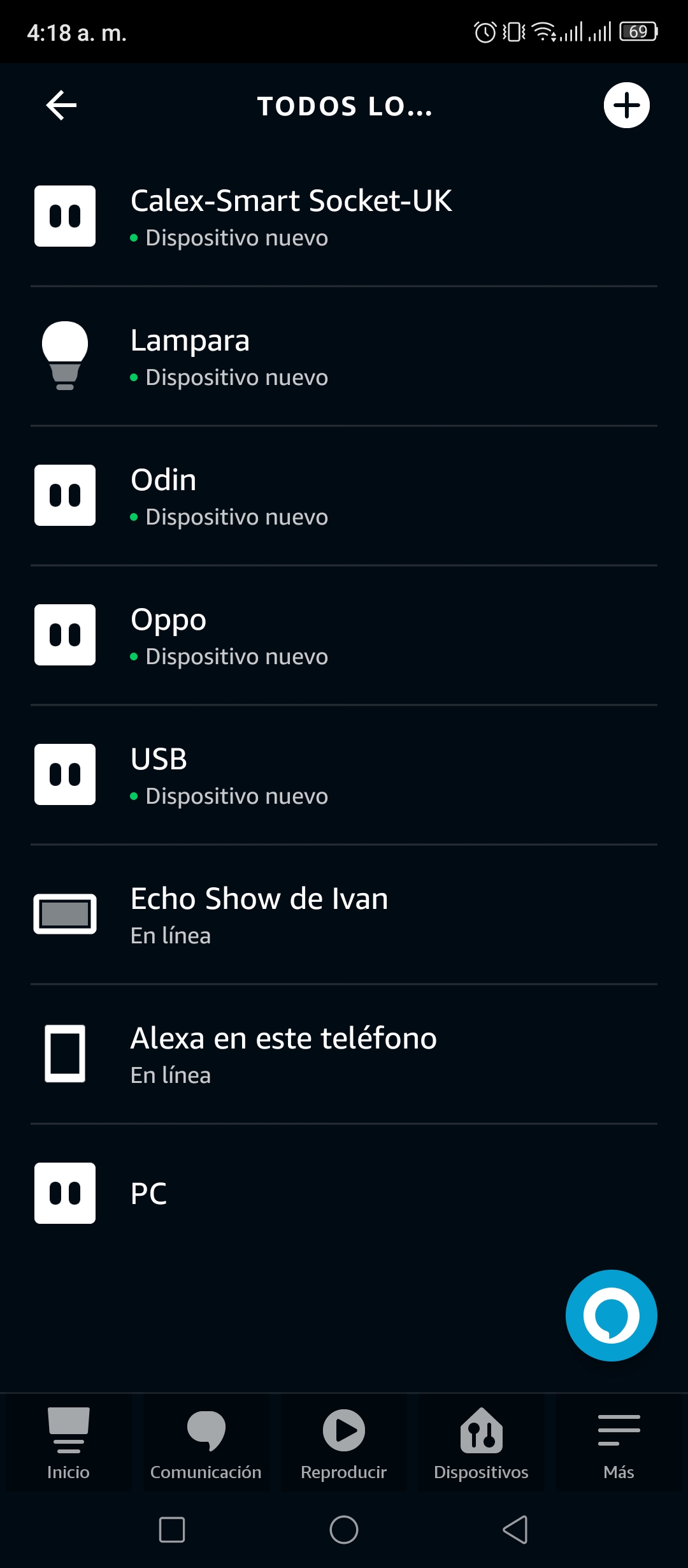Tap the system home button
The height and width of the screenshot is (1568, 688).
click(344, 1530)
